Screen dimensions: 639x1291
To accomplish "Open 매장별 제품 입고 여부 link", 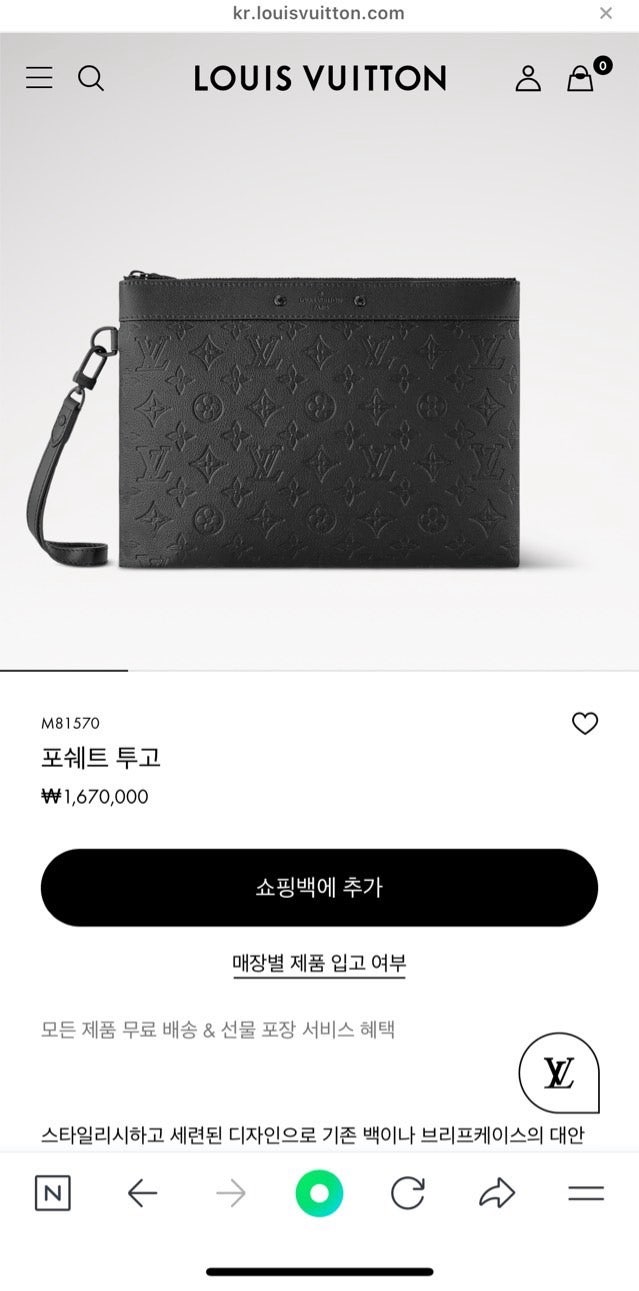I will coord(319,964).
